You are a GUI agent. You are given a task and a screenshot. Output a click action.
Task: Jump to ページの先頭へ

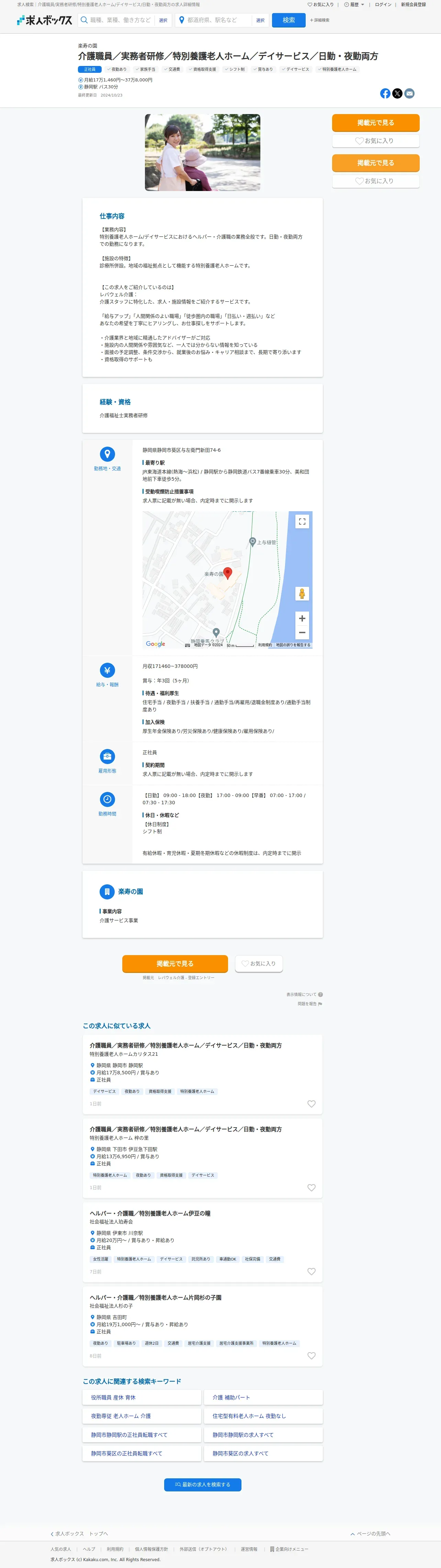371,1533
